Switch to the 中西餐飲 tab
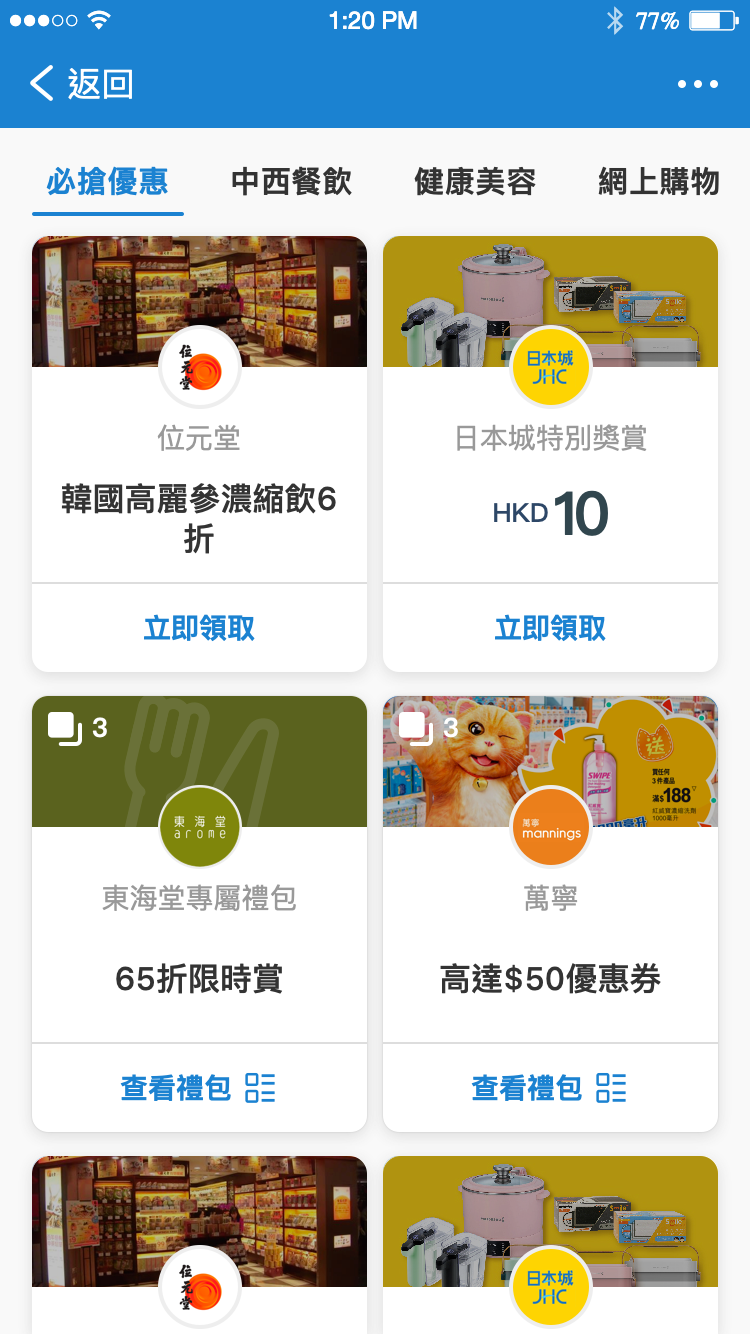Screen dimensions: 750x1334 point(290,183)
